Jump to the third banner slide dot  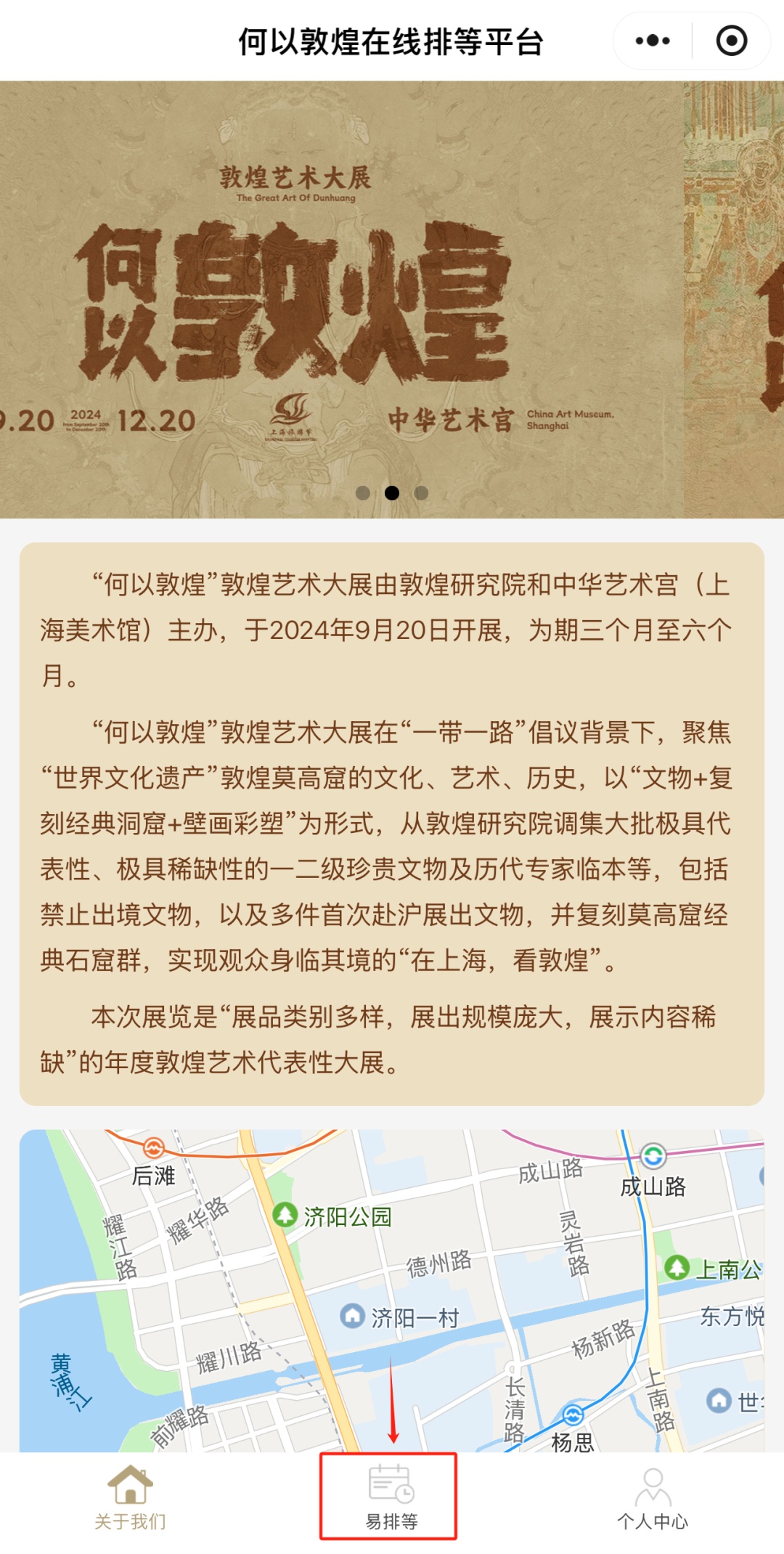(x=421, y=493)
